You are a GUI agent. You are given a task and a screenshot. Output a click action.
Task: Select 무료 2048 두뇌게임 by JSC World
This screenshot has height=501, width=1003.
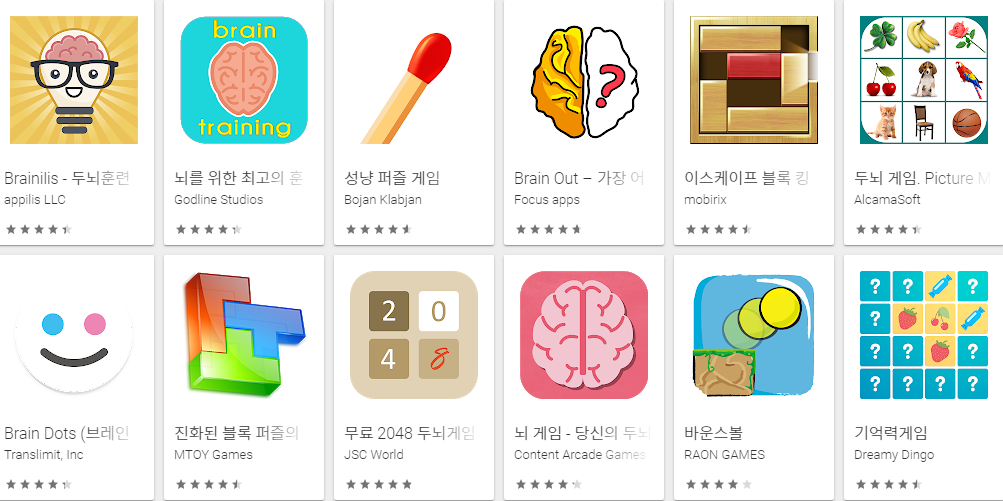(x=413, y=336)
